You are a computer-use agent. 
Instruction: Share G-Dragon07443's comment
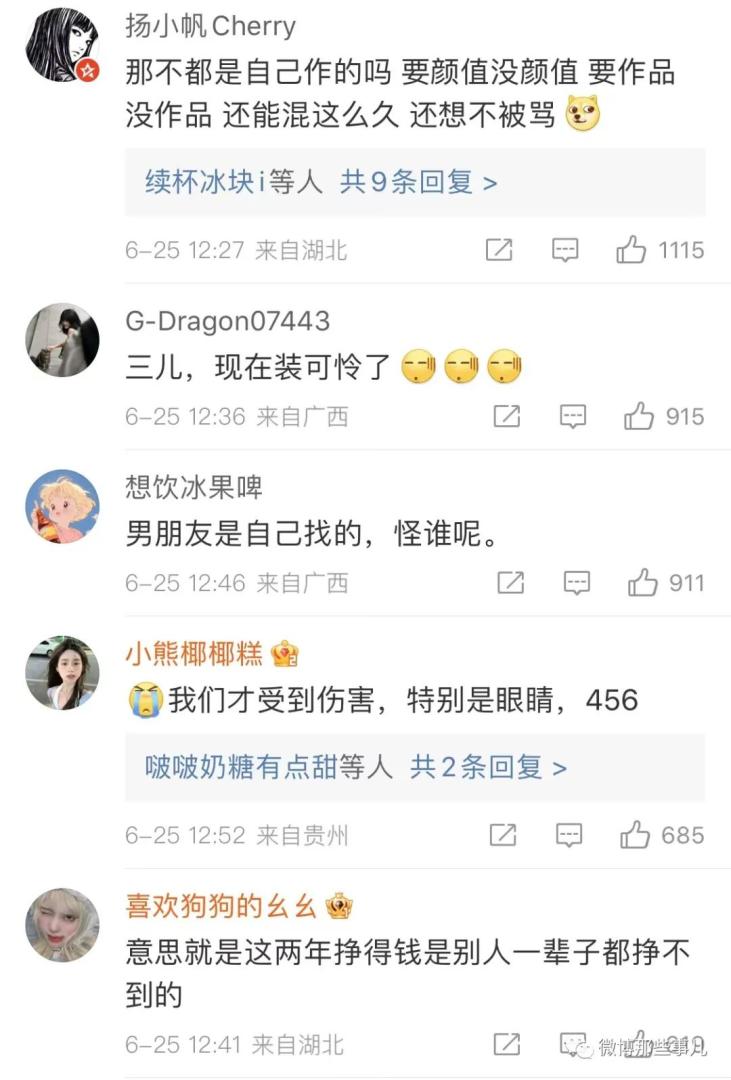[x=507, y=416]
